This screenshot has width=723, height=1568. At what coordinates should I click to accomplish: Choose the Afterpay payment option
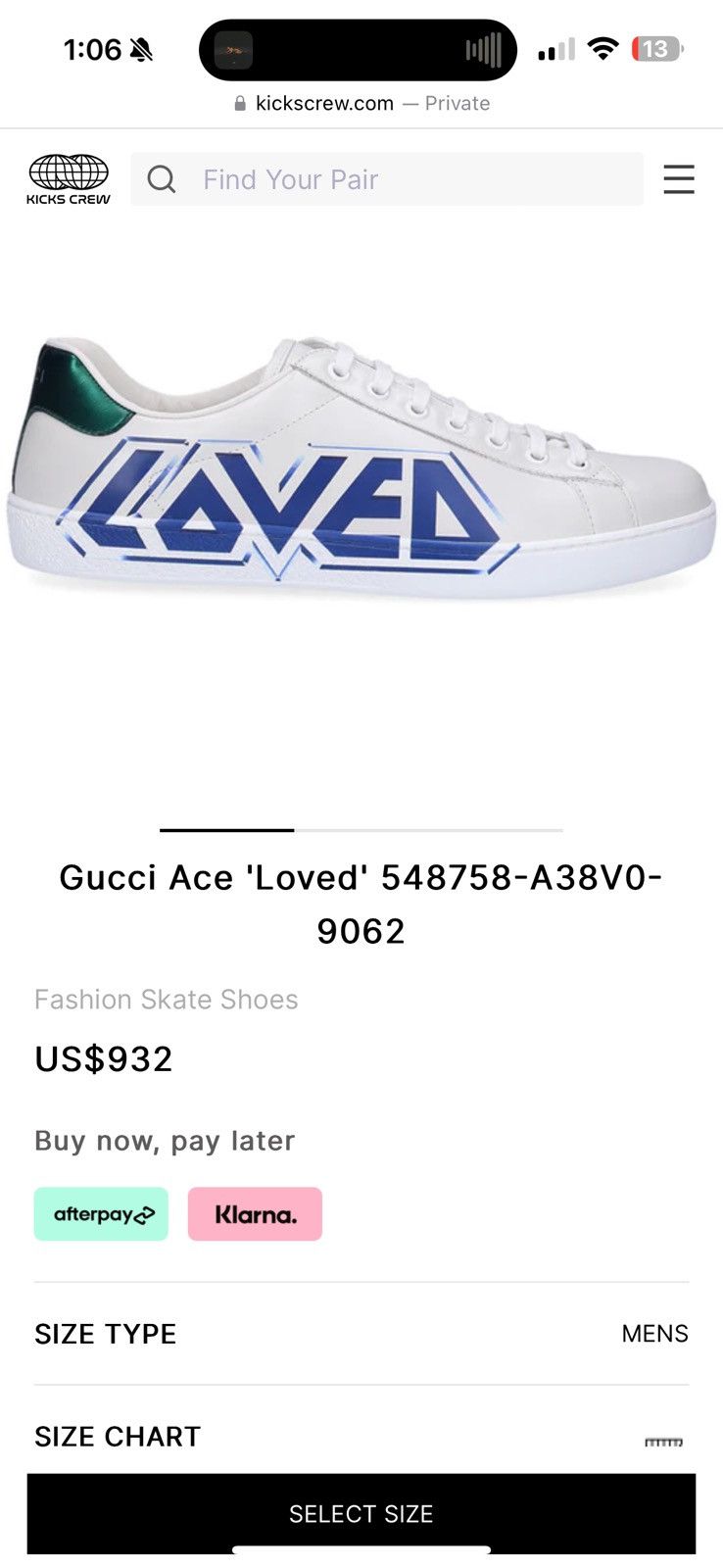click(x=101, y=1214)
